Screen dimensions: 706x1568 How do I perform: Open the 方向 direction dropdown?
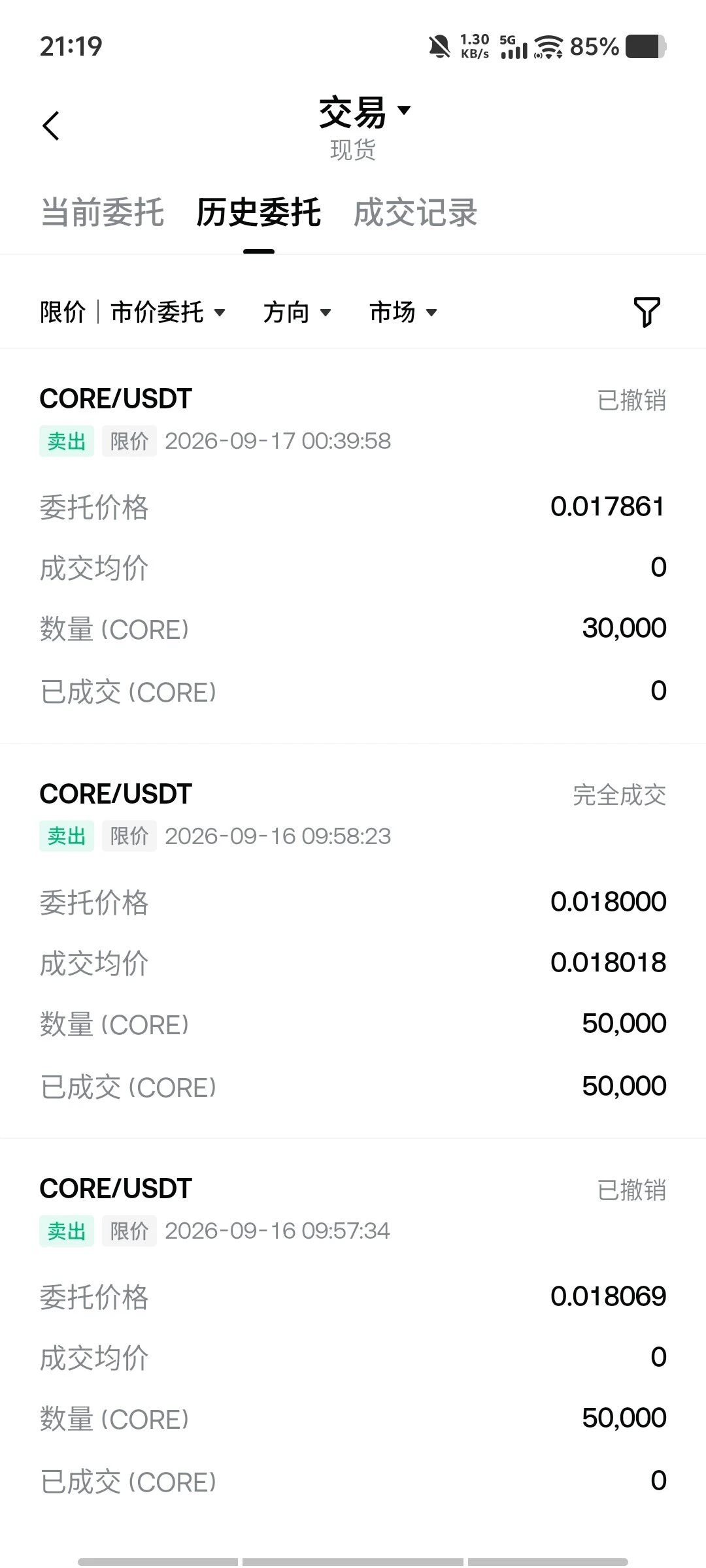pyautogui.click(x=297, y=312)
